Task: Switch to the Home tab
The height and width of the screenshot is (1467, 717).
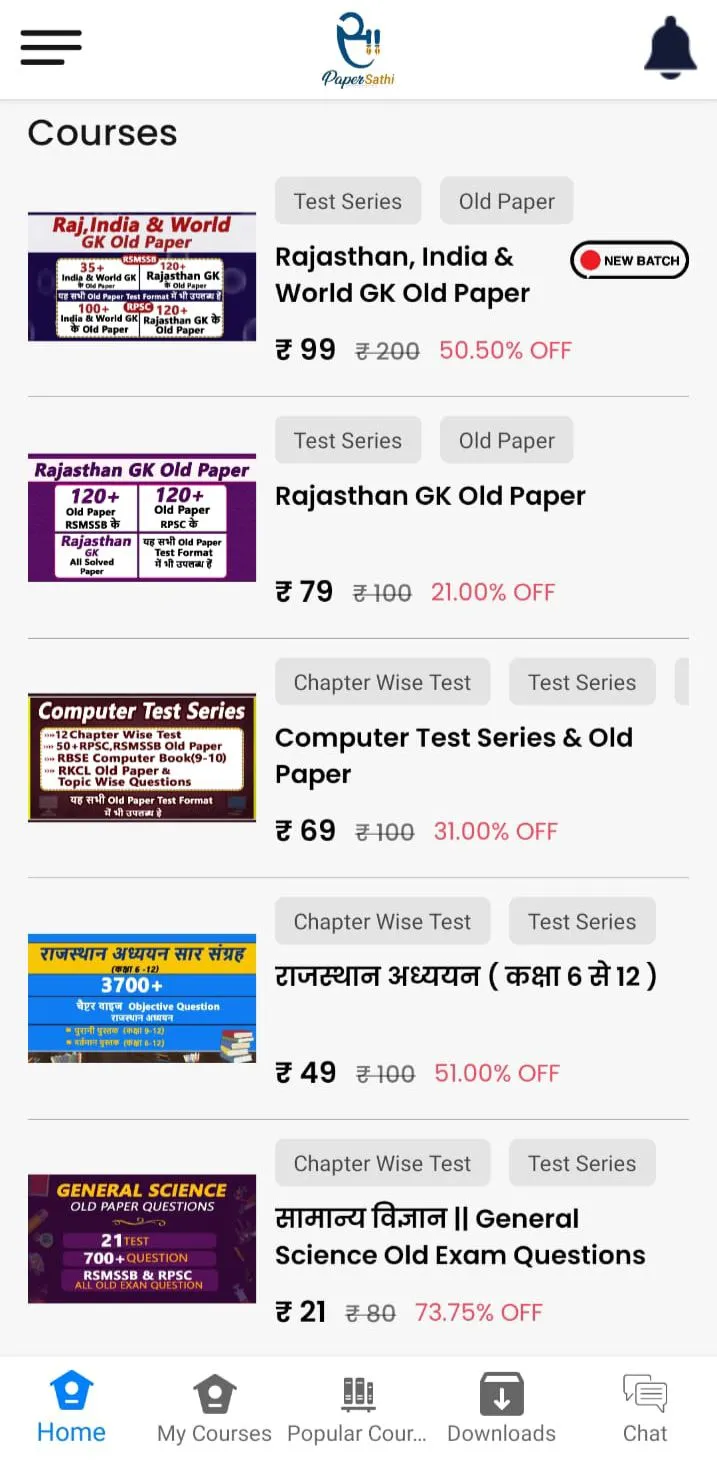Action: 71,1409
